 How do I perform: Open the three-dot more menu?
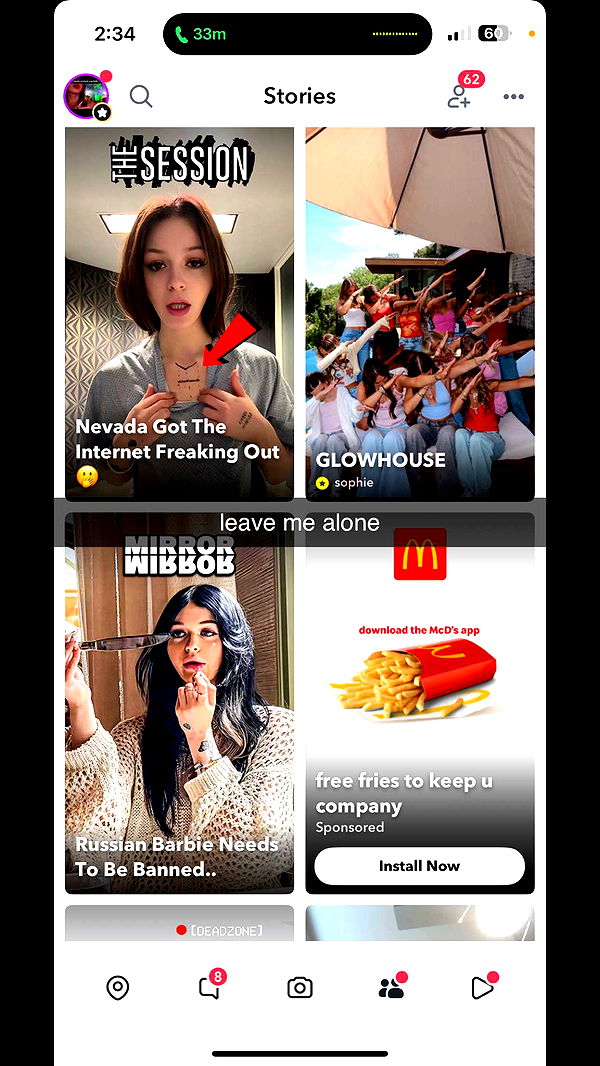pyautogui.click(x=514, y=97)
